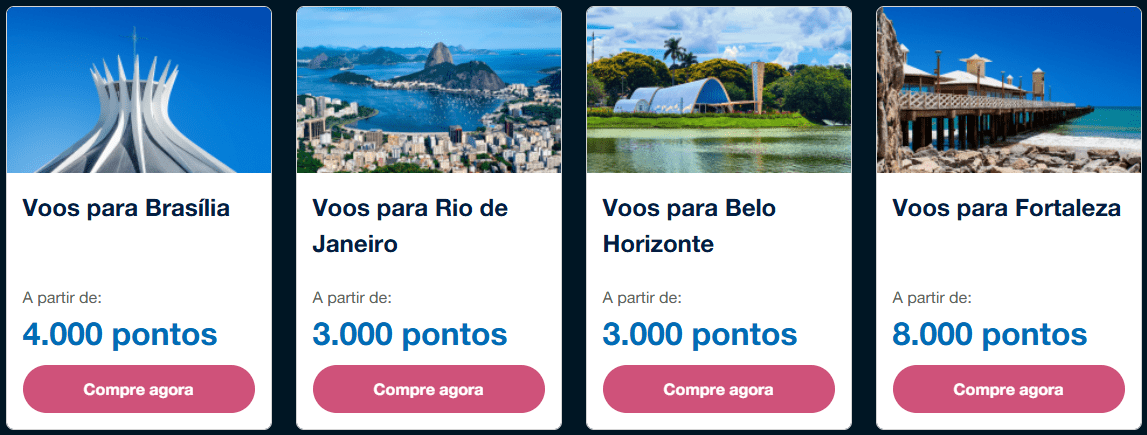Screen dimensions: 1147x435
Task: Tap Compre agora for Brasília flights
Action: pyautogui.click(x=138, y=389)
